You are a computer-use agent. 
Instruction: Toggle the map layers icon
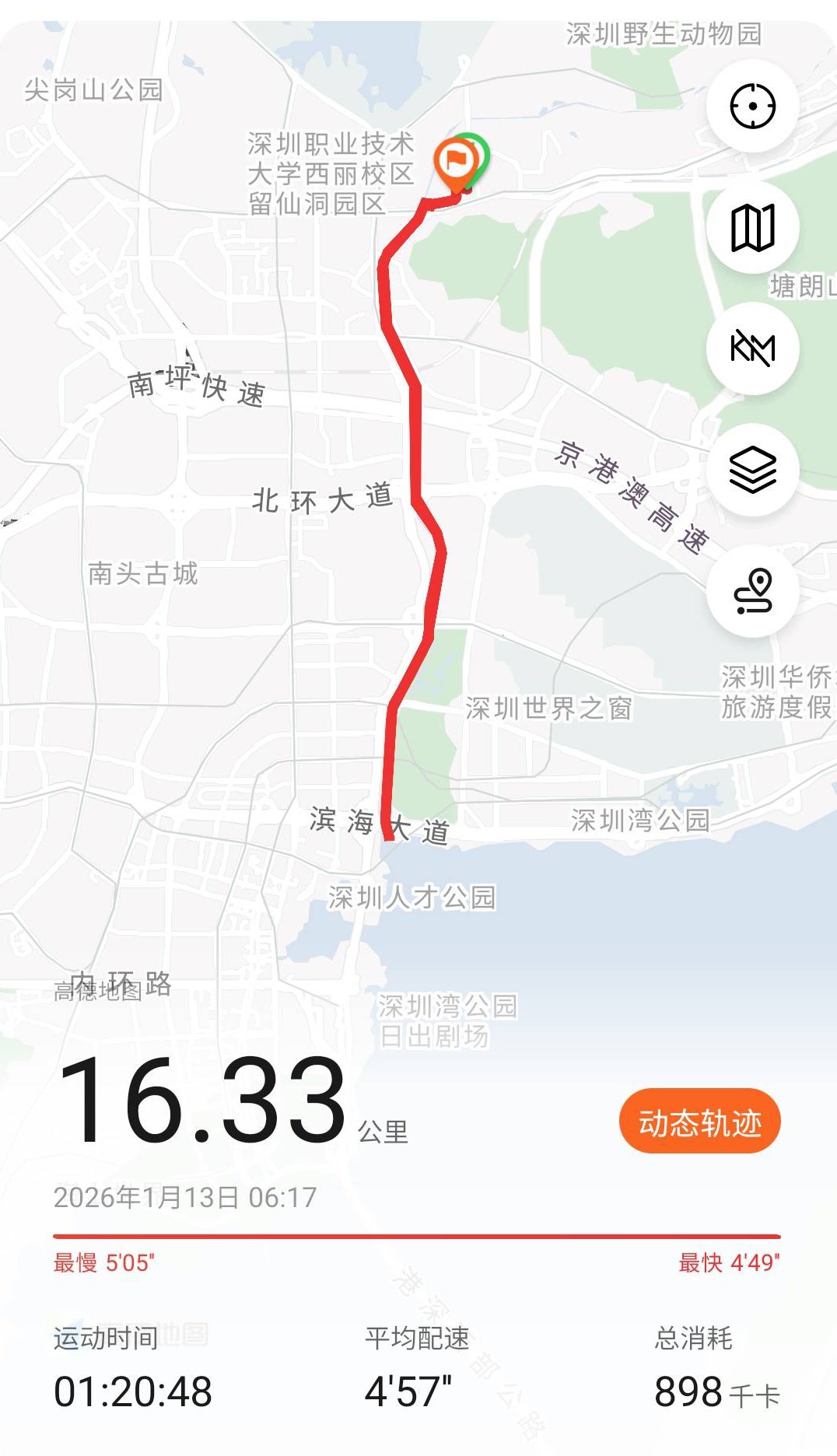pyautogui.click(x=751, y=471)
